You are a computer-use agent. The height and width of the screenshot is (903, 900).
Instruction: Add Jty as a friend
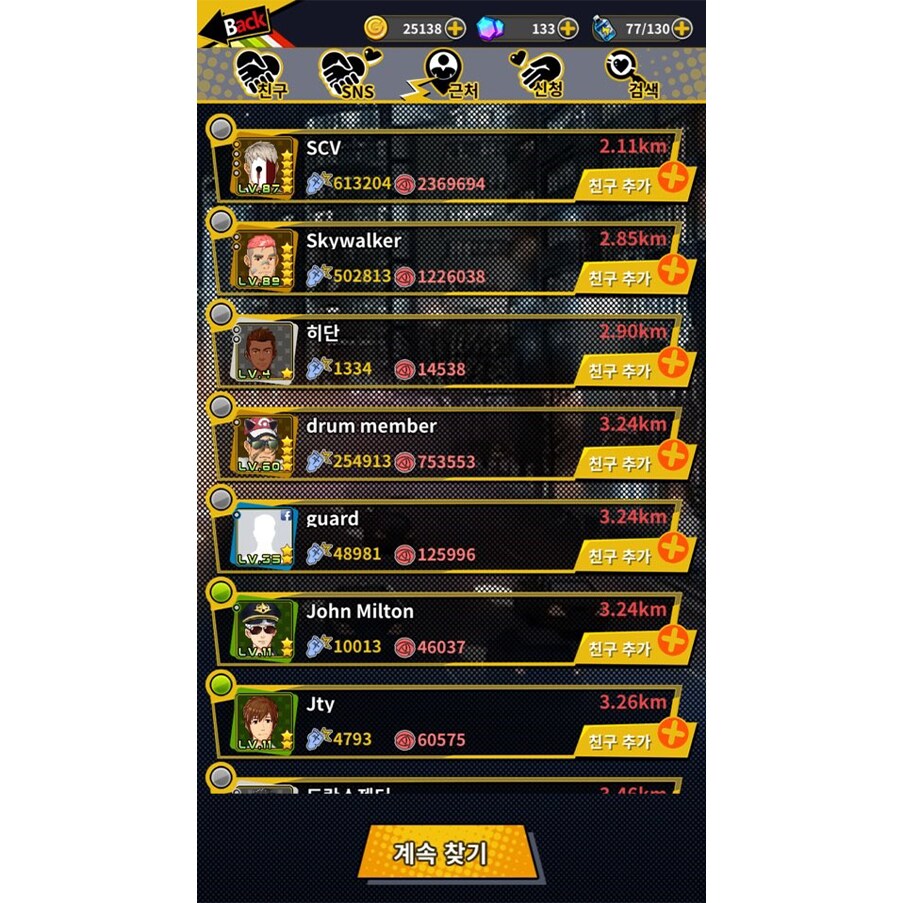pyautogui.click(x=634, y=741)
